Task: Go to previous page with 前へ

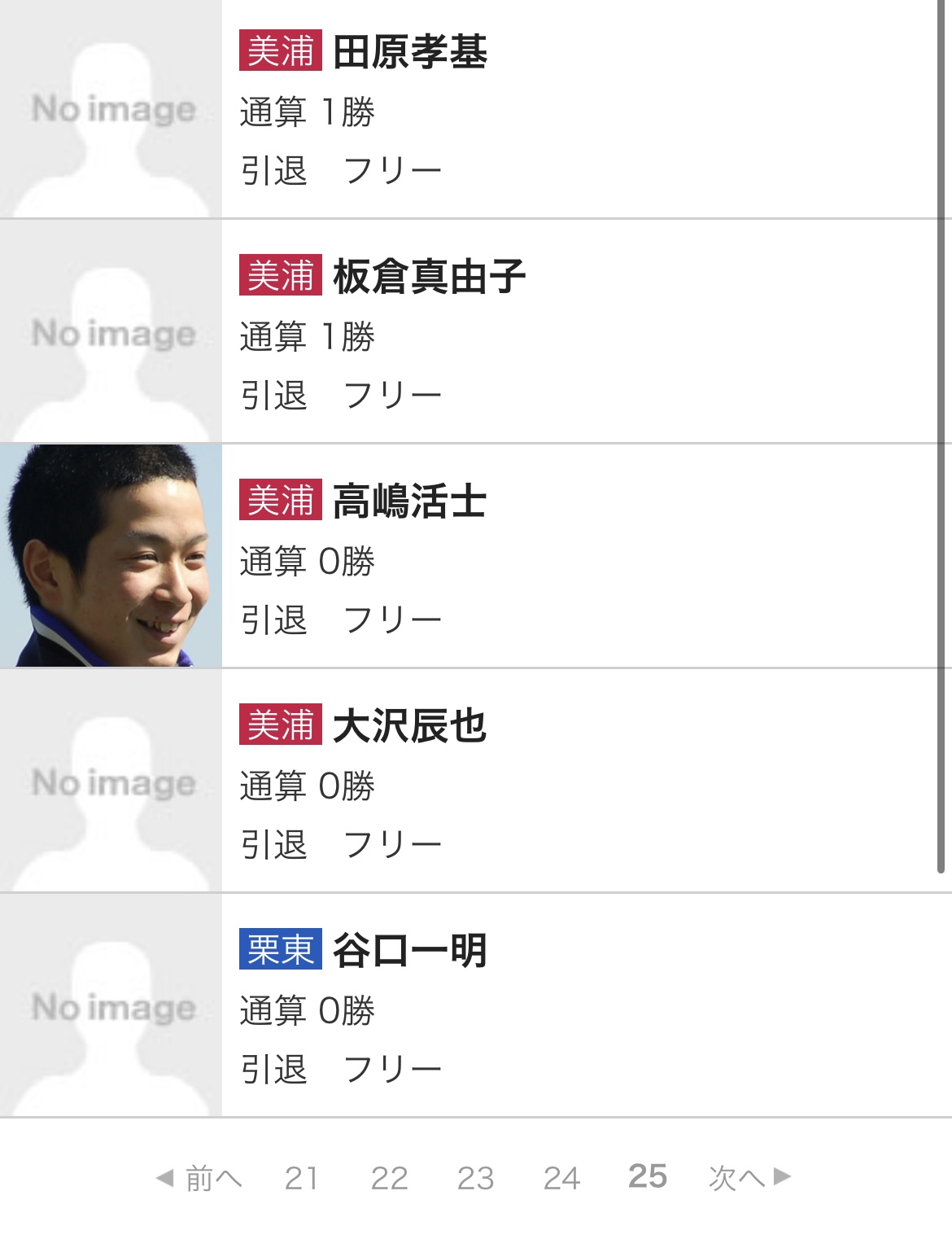Action: point(199,1177)
